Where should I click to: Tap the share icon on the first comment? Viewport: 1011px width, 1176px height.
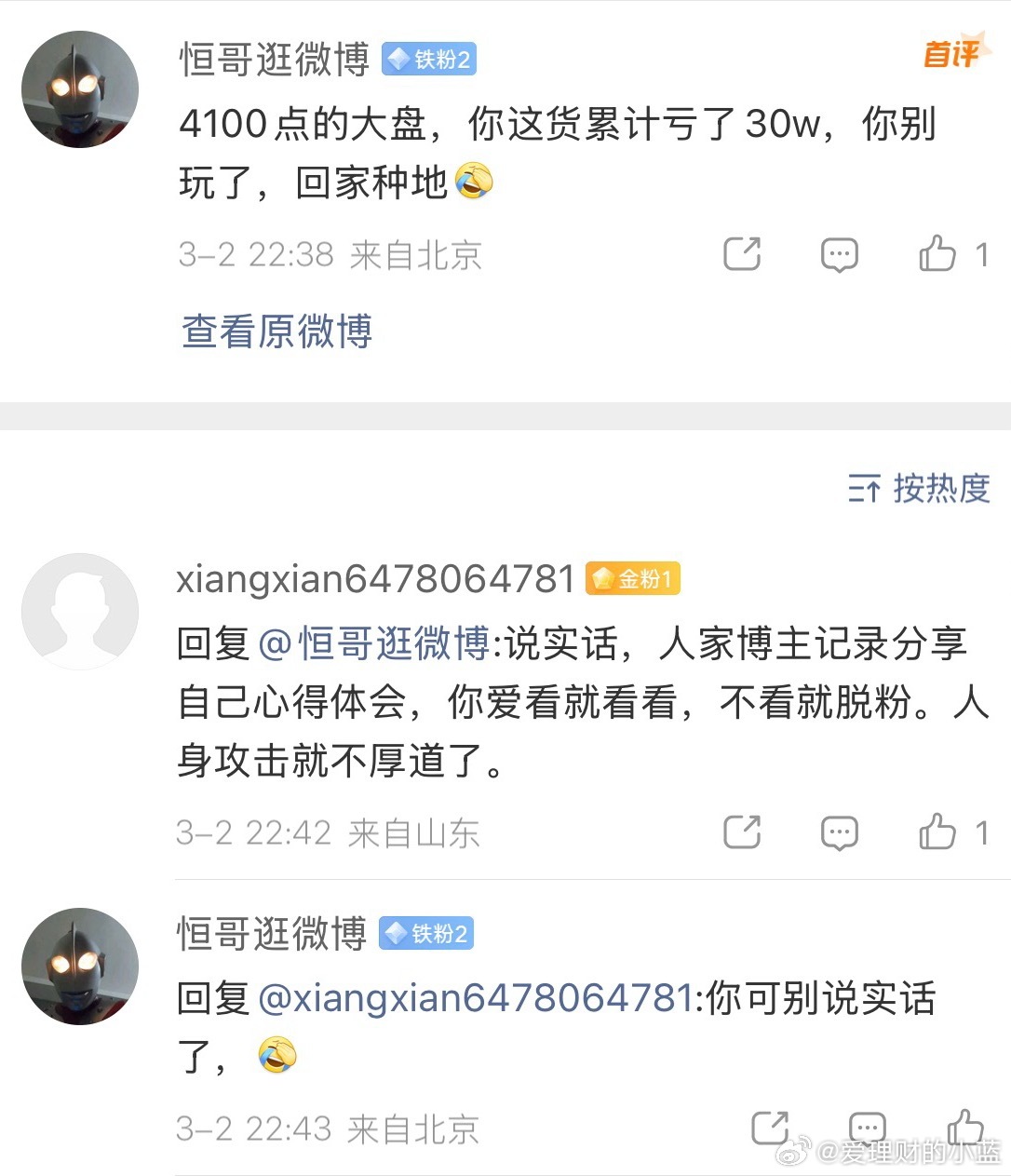[742, 253]
